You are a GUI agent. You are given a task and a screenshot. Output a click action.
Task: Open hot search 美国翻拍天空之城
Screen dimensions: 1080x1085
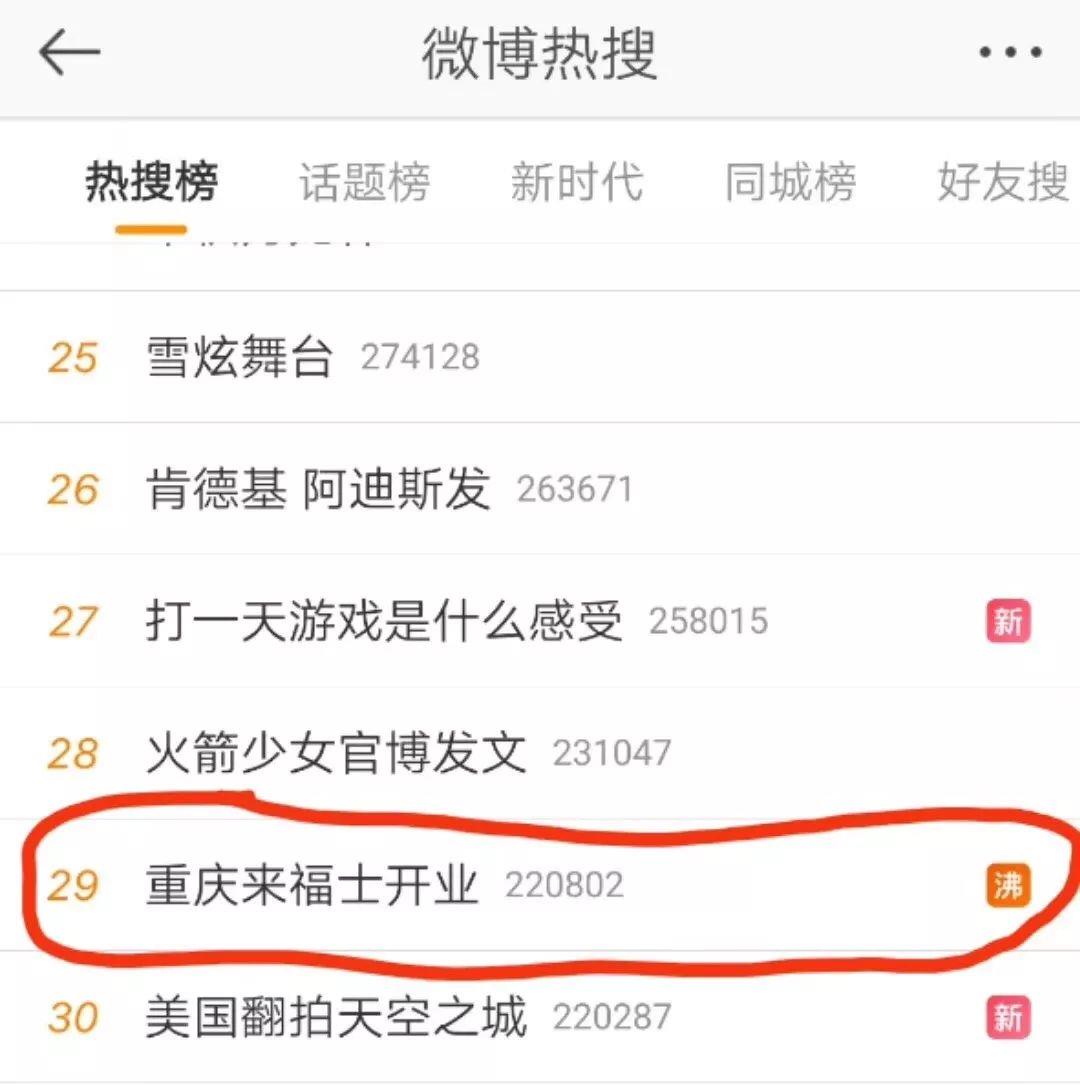tap(336, 1018)
